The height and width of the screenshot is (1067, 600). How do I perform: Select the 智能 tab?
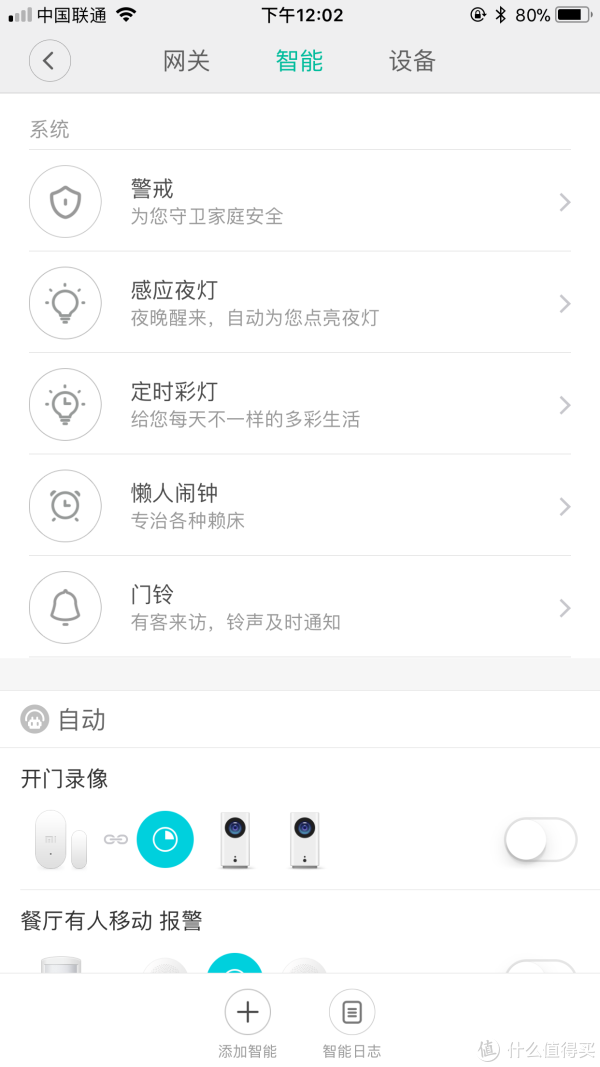pos(299,61)
